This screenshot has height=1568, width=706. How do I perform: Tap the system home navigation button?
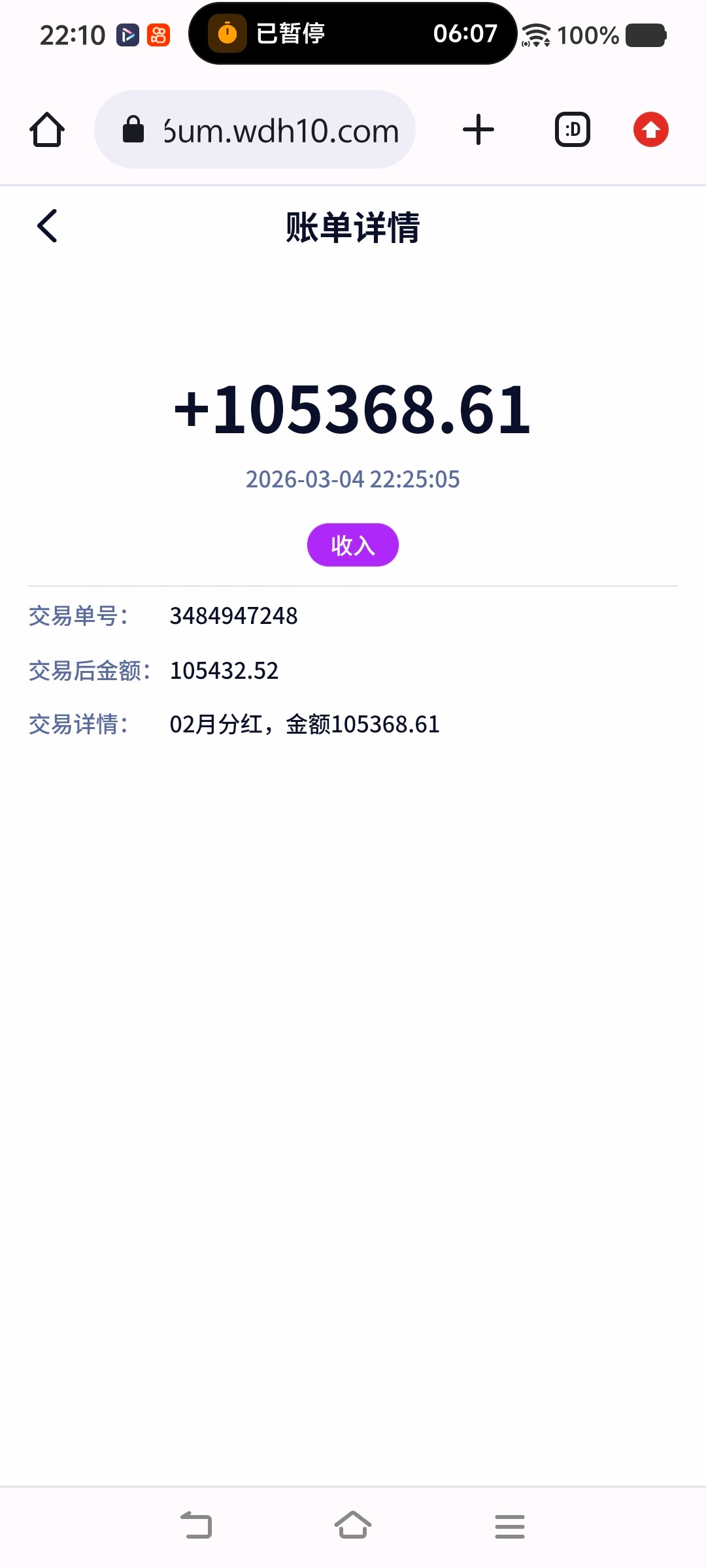[x=353, y=1526]
